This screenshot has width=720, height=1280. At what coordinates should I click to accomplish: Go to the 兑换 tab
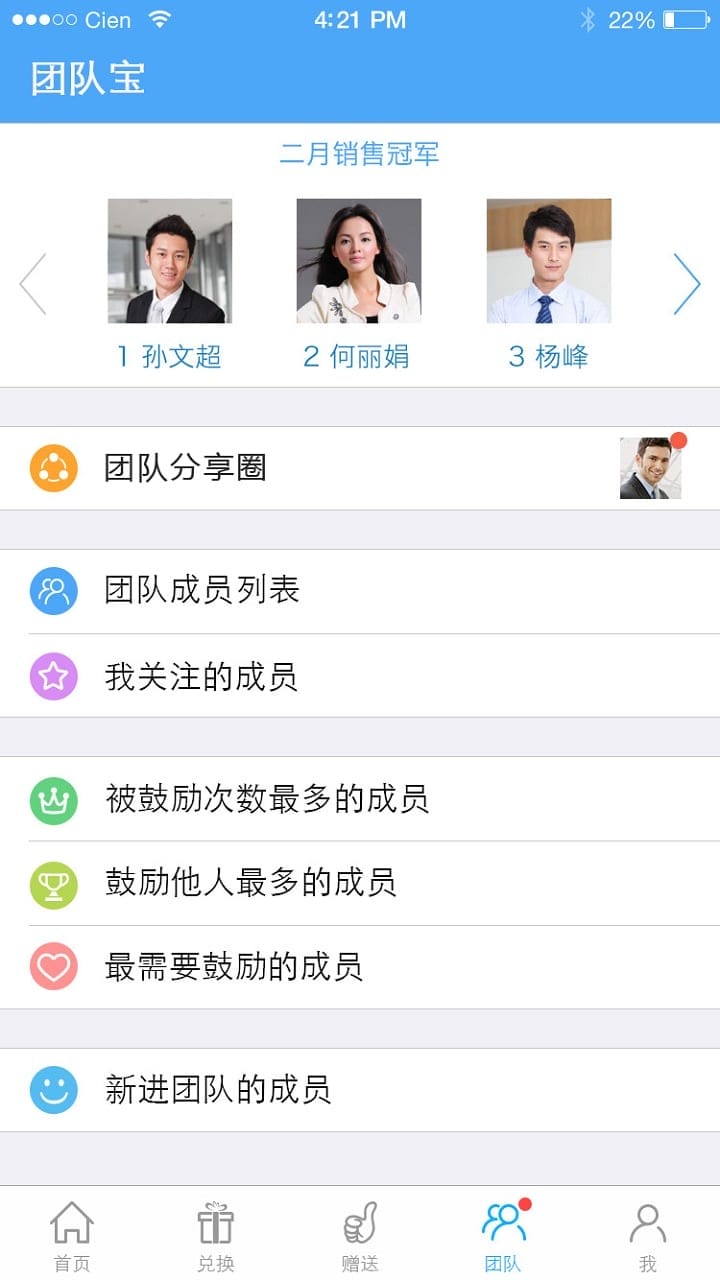point(215,1236)
